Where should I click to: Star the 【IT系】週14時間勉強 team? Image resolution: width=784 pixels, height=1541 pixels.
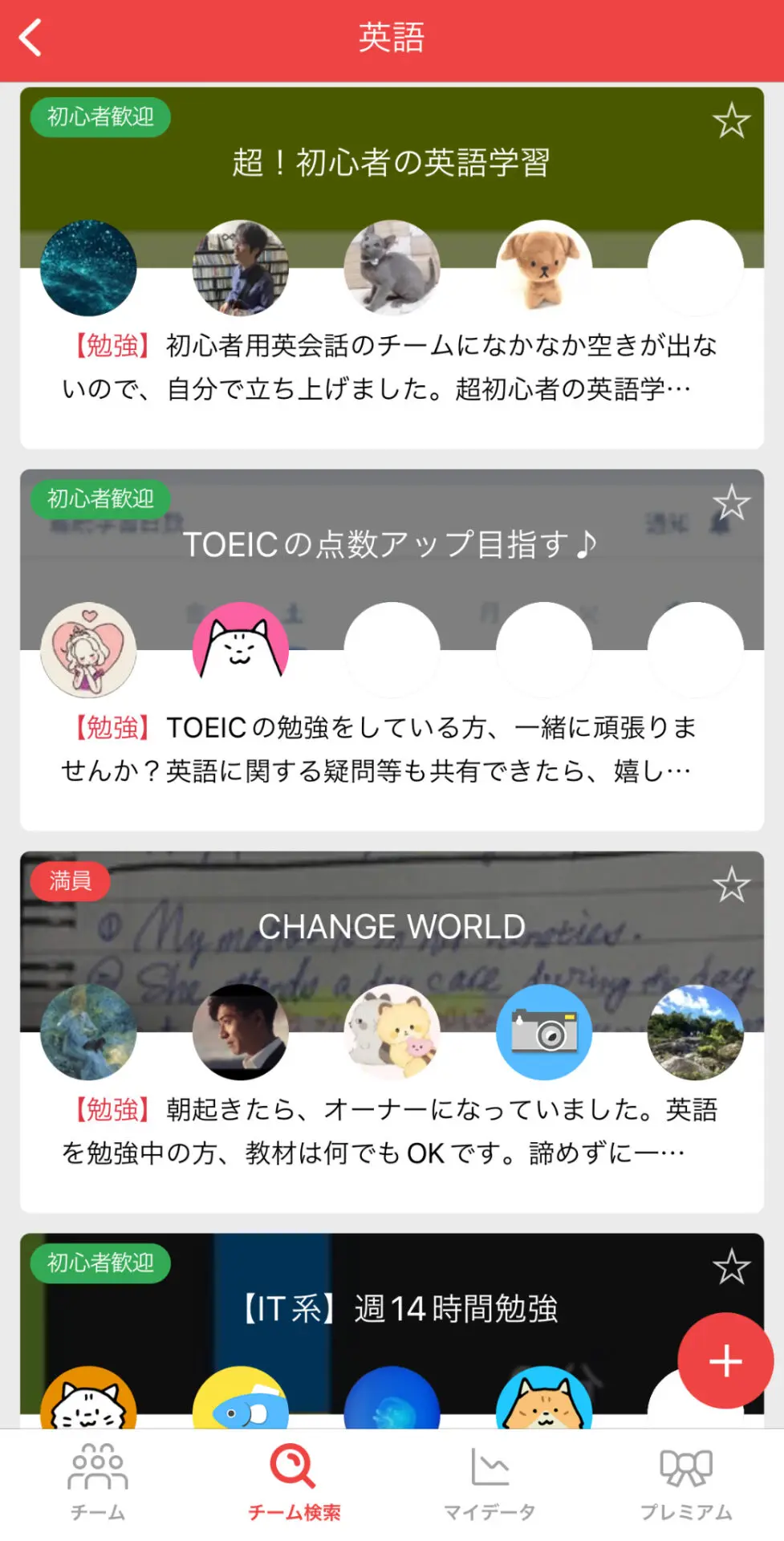731,1264
